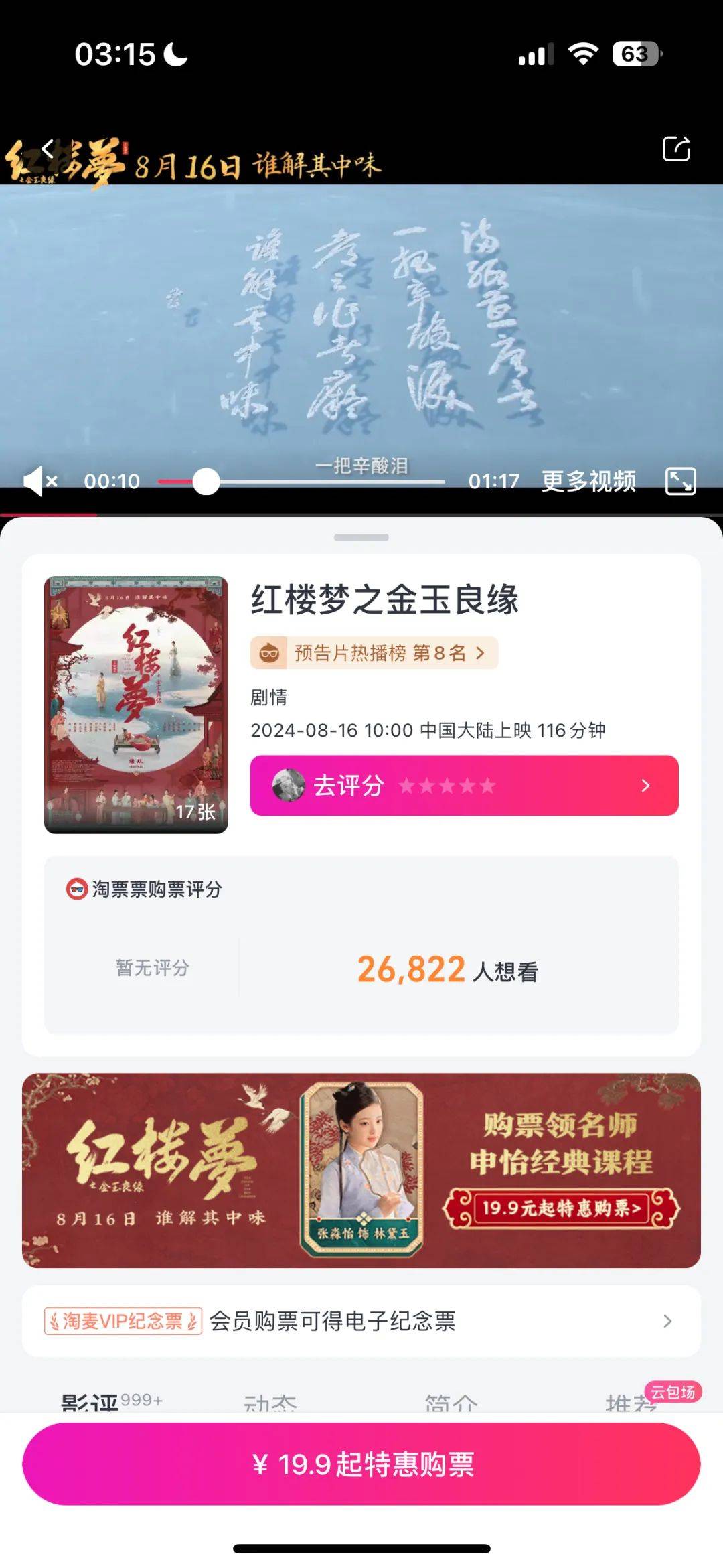723x1568 pixels.
Task: Buy tickets with ¥19.9起特惠购票 button
Action: coord(361,1464)
